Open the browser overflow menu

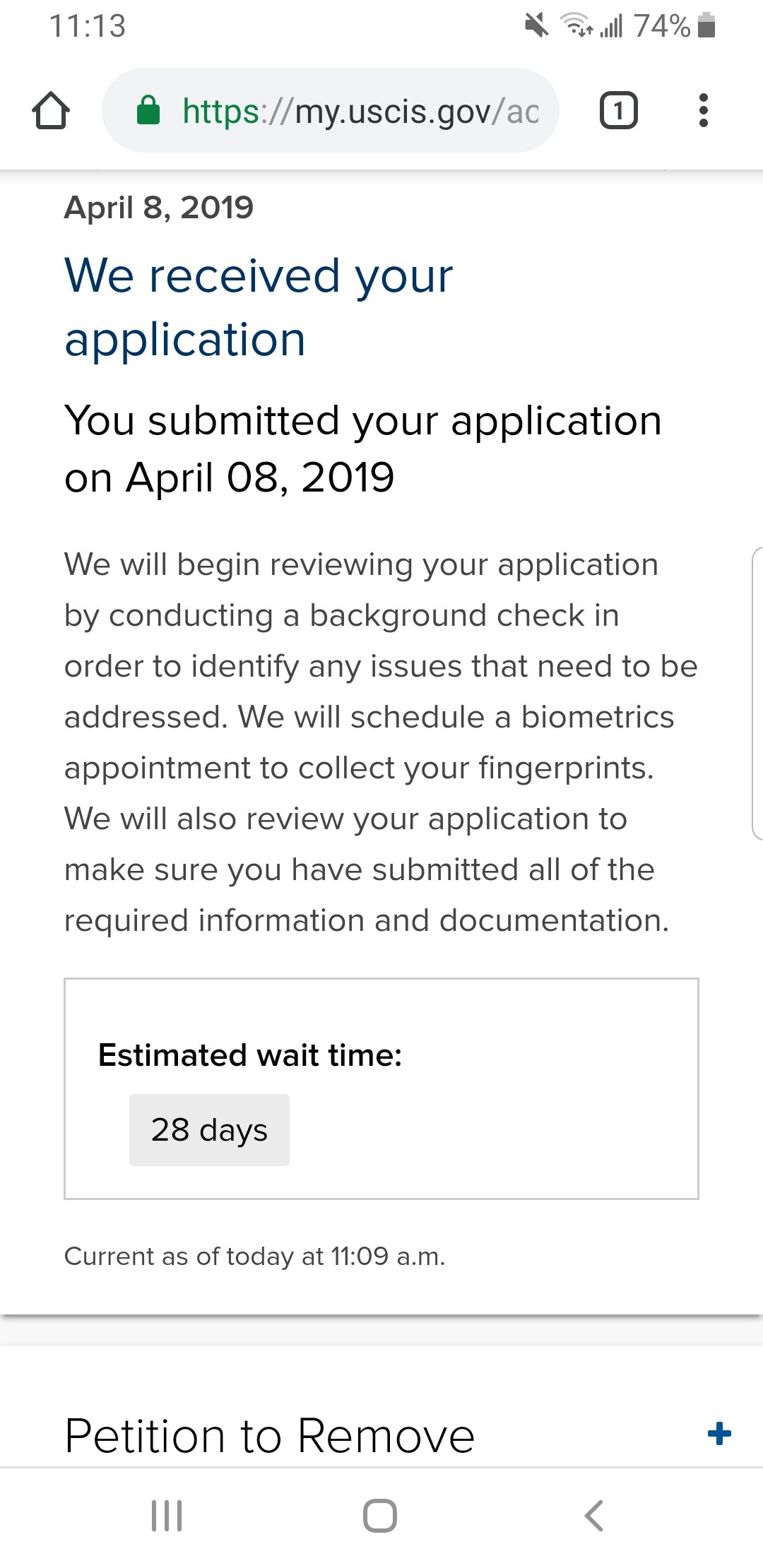(703, 111)
